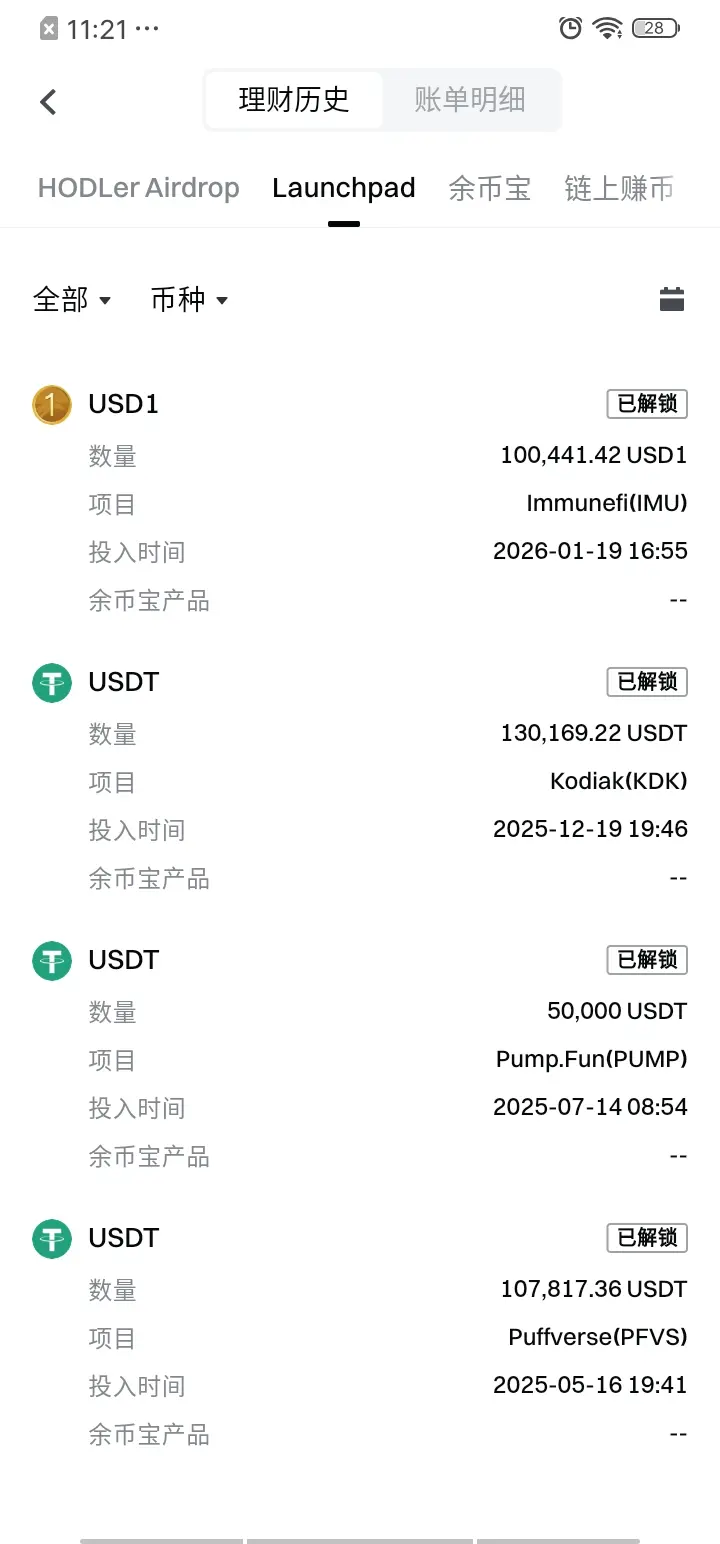Select the 理财历史 segment
This screenshot has width=720, height=1544.
pyautogui.click(x=294, y=100)
